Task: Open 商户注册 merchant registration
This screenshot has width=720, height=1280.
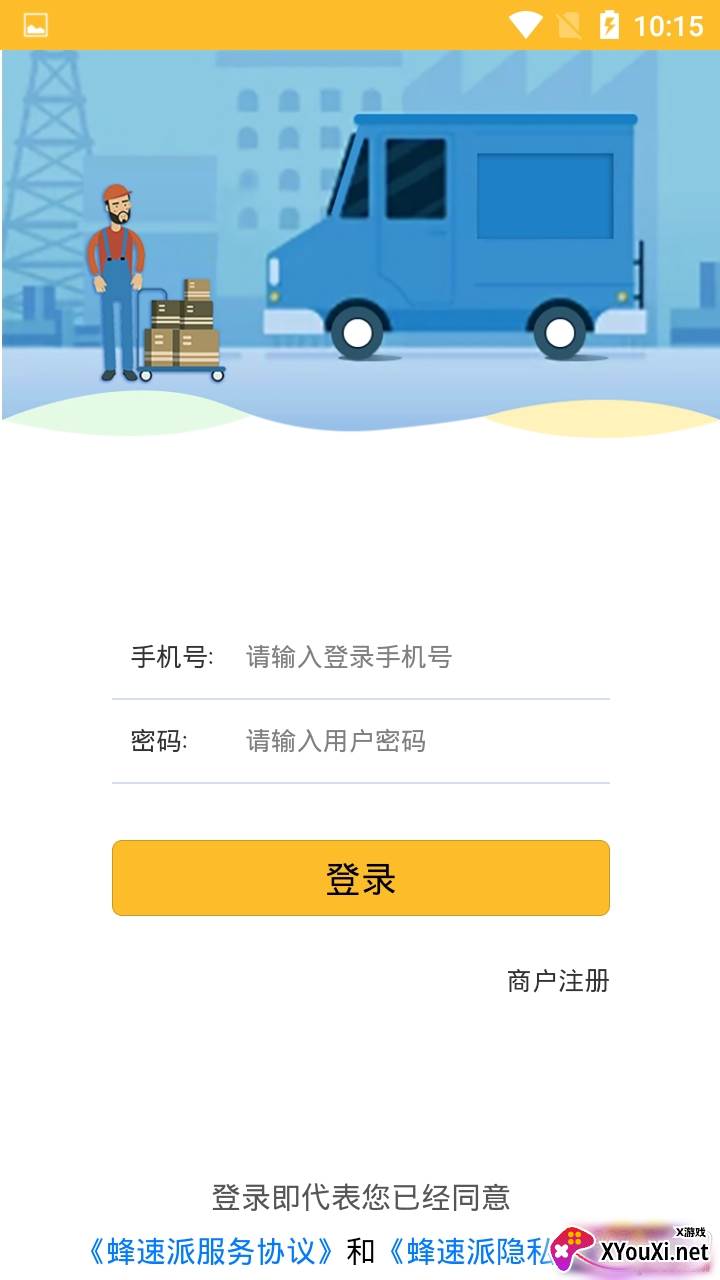Action: [558, 981]
